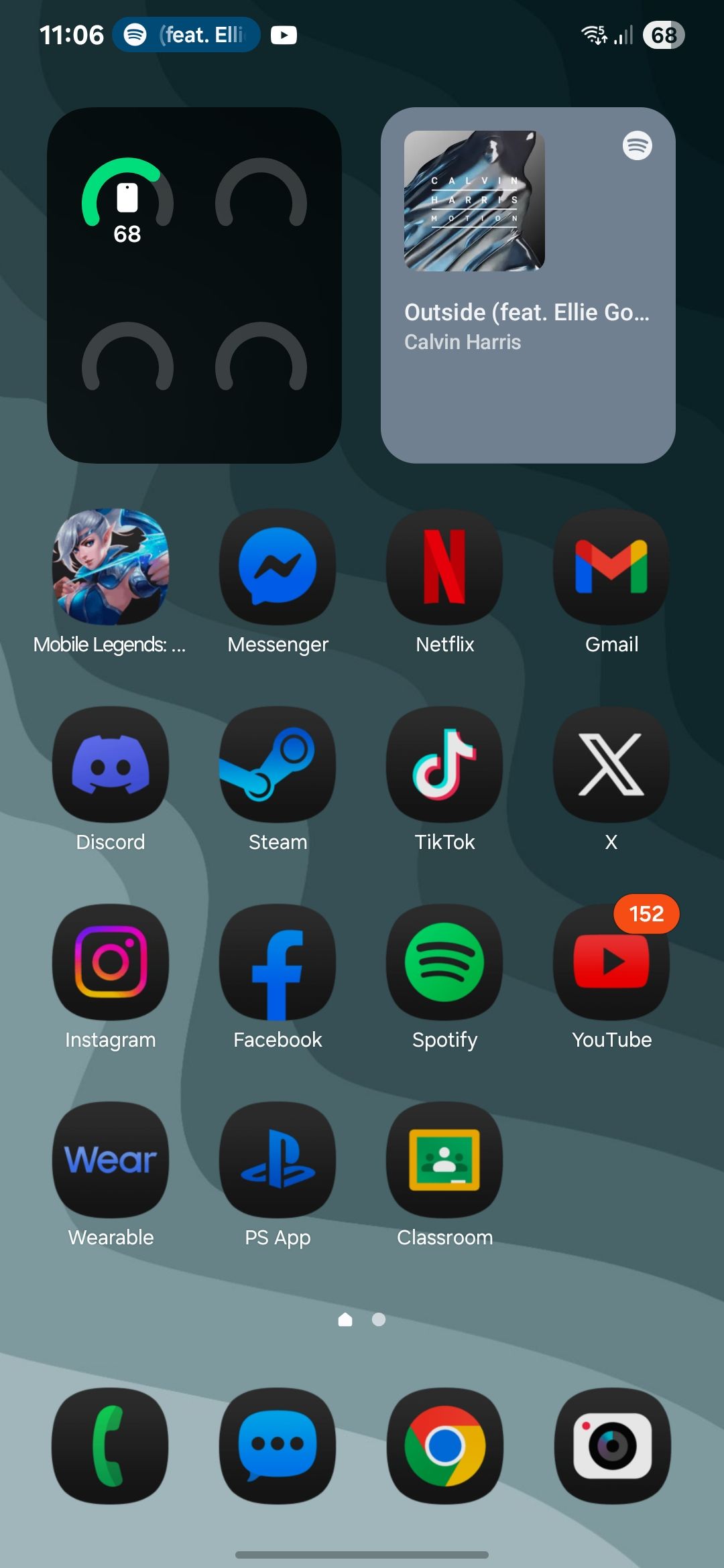Open the Wearable app

click(x=111, y=1161)
